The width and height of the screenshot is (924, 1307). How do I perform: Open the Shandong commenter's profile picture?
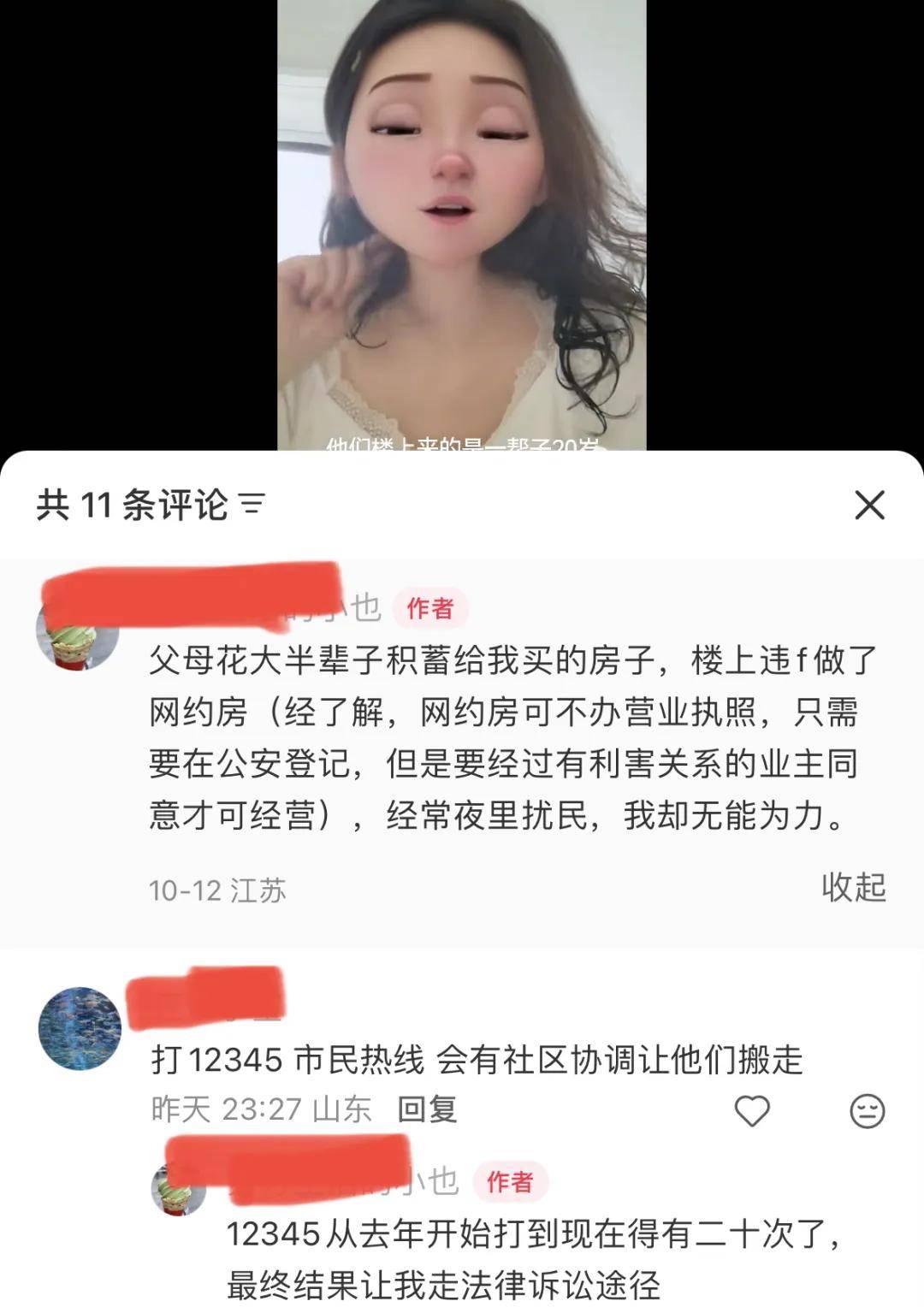click(x=80, y=1028)
